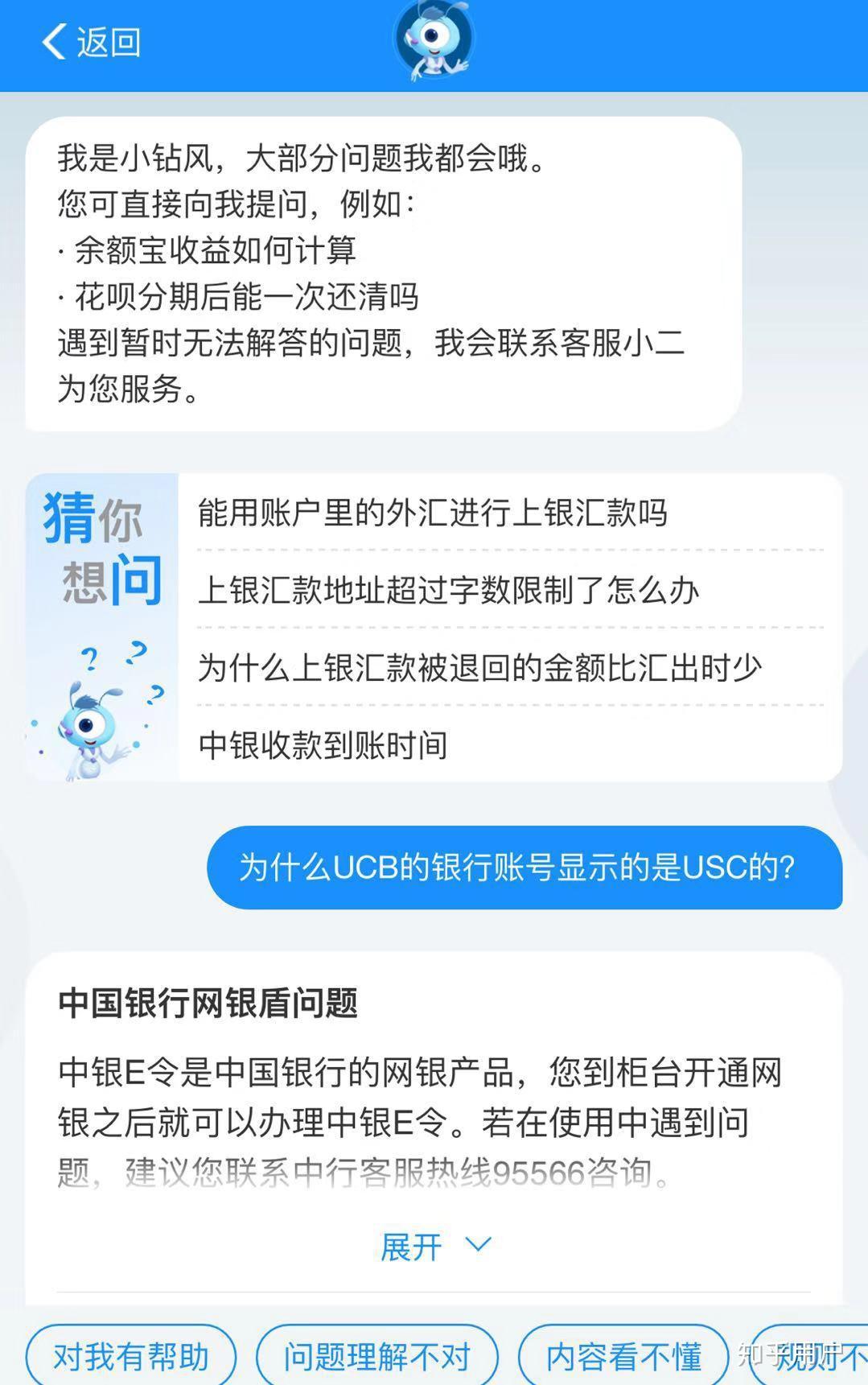The width and height of the screenshot is (868, 1385).
Task: Open question 上银汇款地址超过字数限制了怎么办
Action: tap(448, 590)
